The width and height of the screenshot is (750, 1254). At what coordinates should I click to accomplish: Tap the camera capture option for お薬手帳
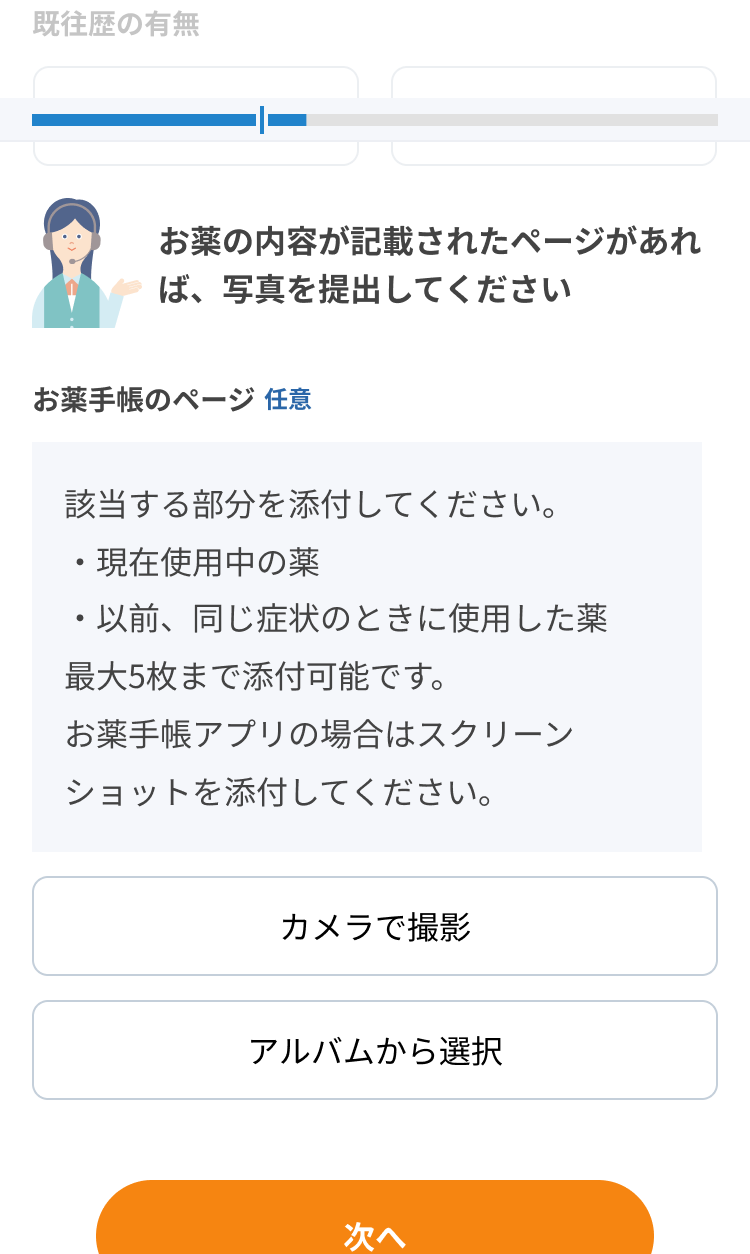(374, 925)
